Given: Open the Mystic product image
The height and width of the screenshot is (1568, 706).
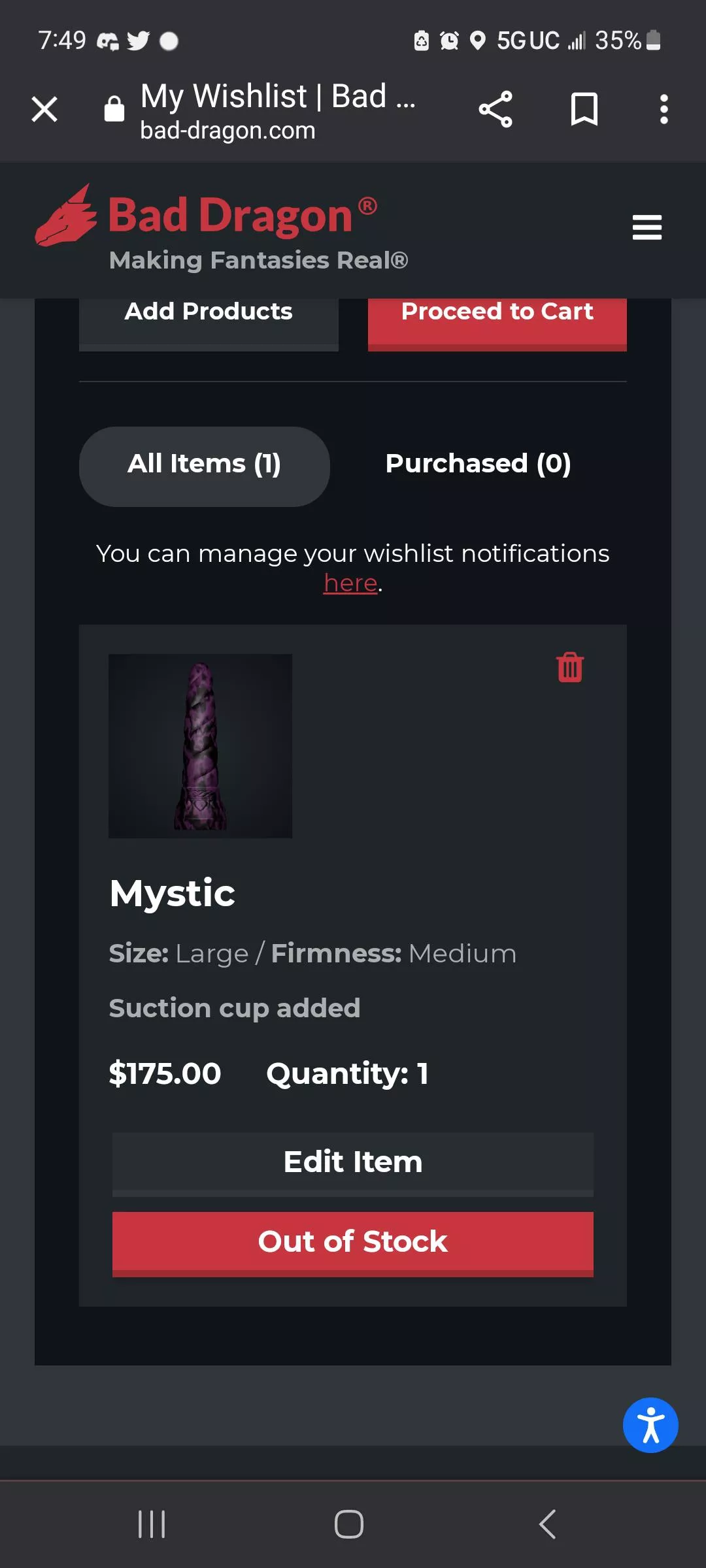Looking at the screenshot, I should 200,745.
